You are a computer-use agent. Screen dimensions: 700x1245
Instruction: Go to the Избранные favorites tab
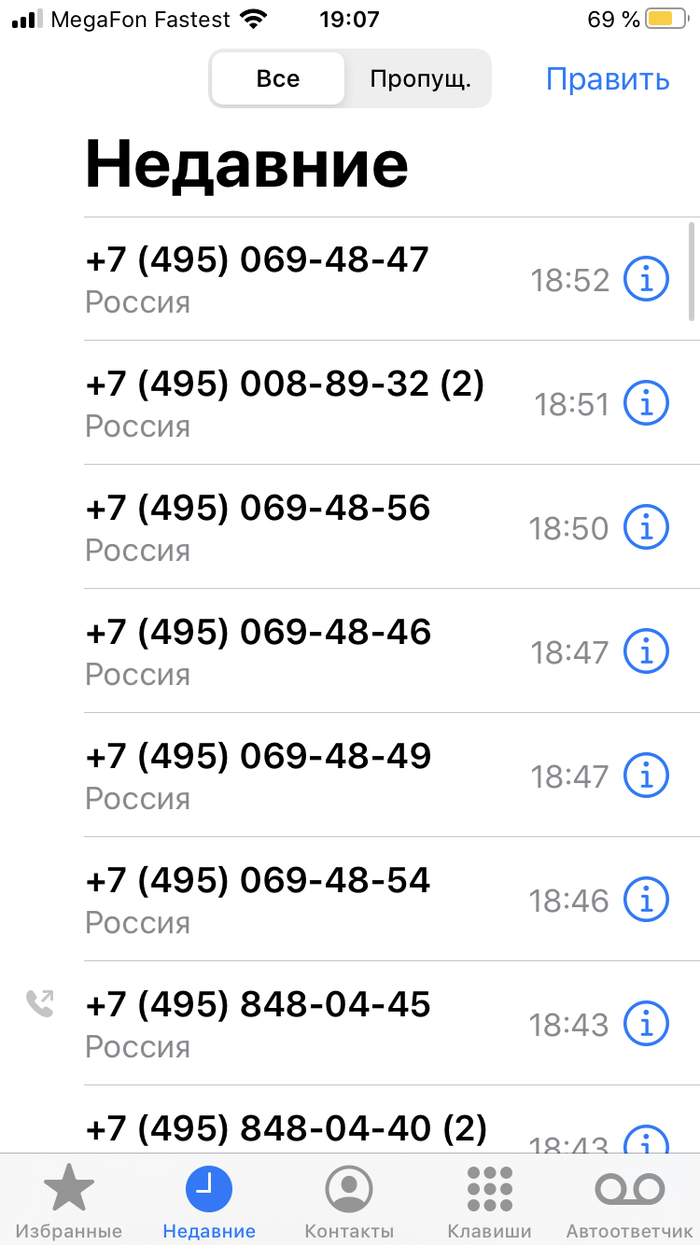click(x=69, y=1201)
